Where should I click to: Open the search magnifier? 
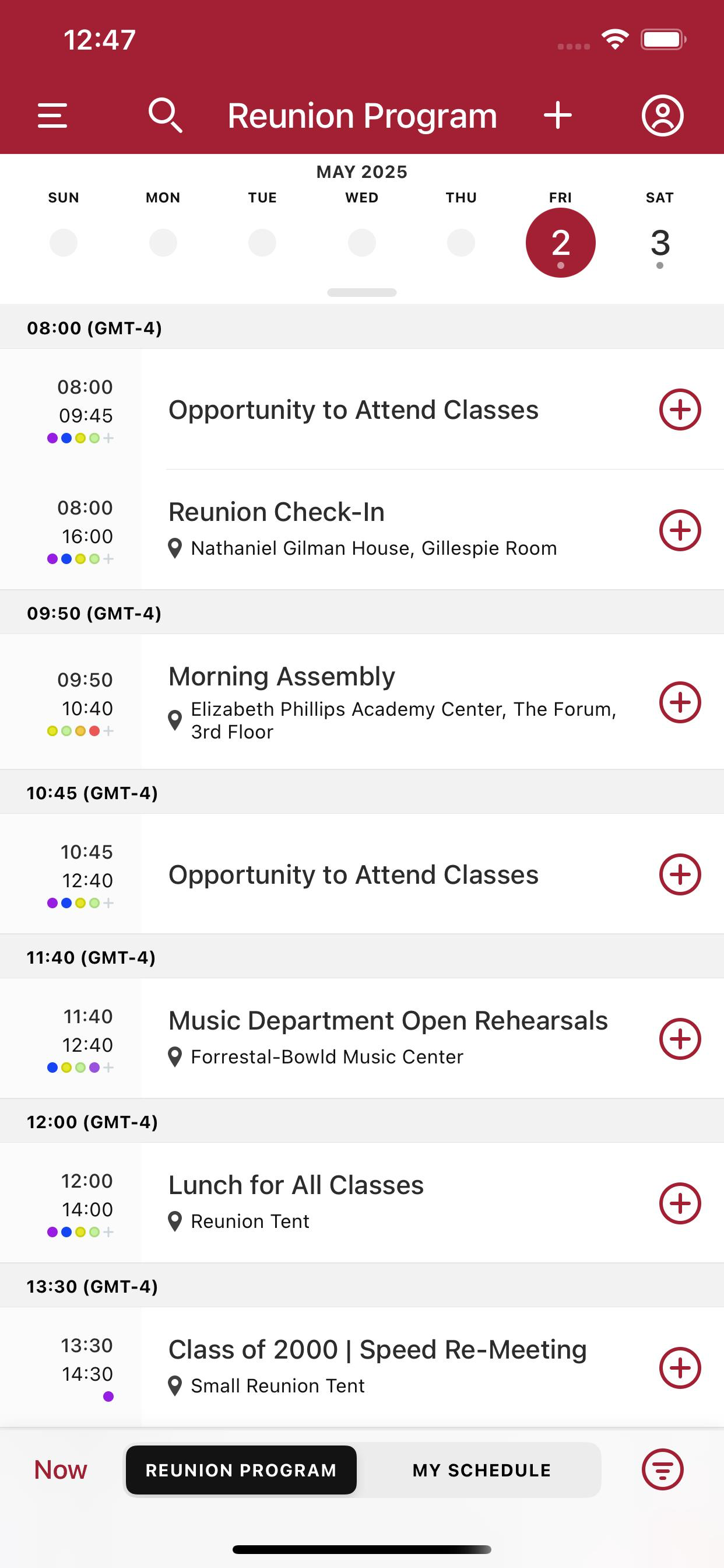click(166, 116)
